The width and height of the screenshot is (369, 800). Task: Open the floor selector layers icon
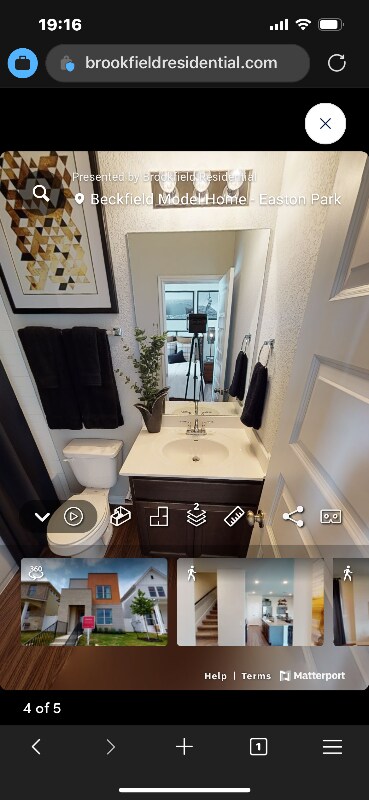point(196,515)
